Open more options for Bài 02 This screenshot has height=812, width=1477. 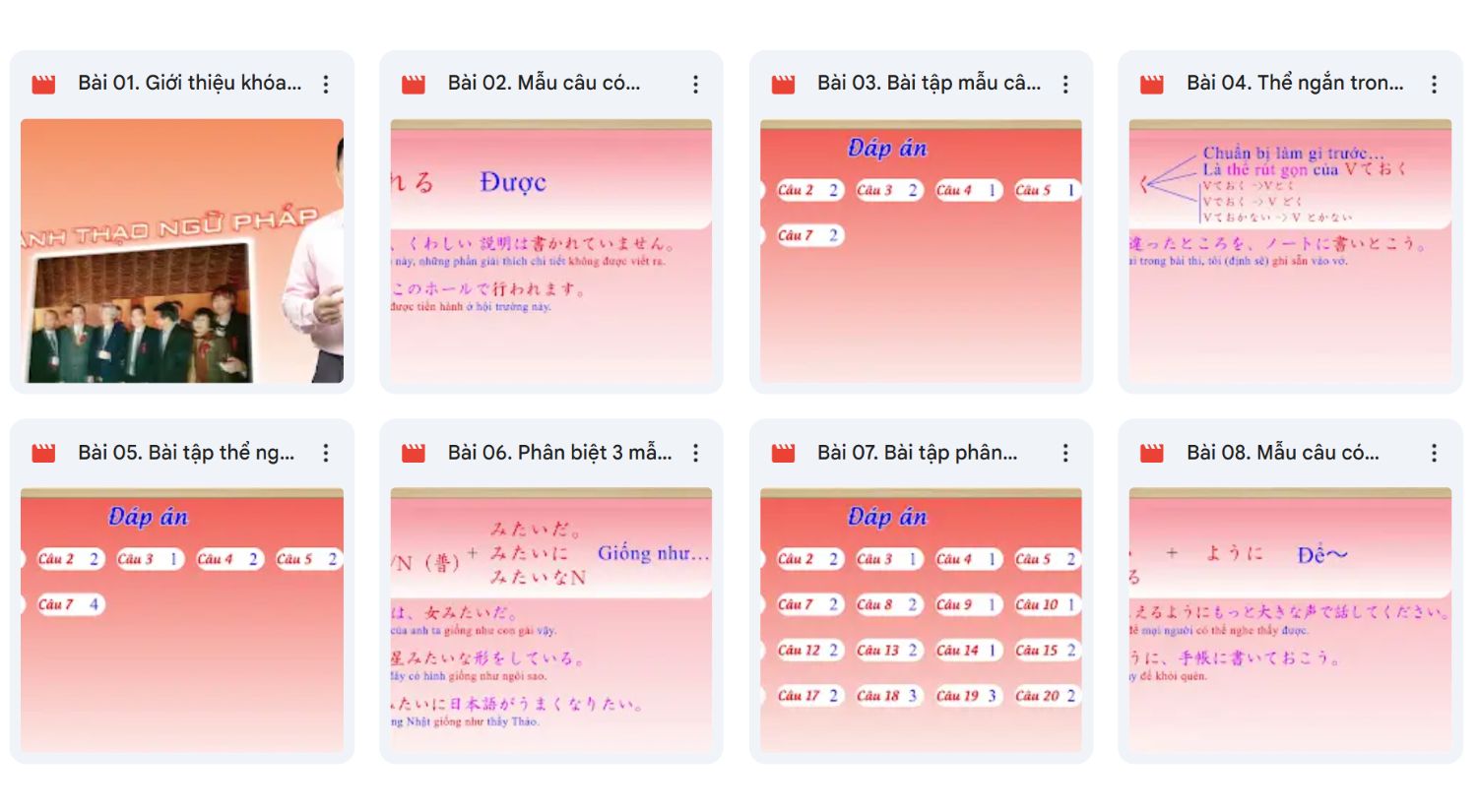[695, 85]
